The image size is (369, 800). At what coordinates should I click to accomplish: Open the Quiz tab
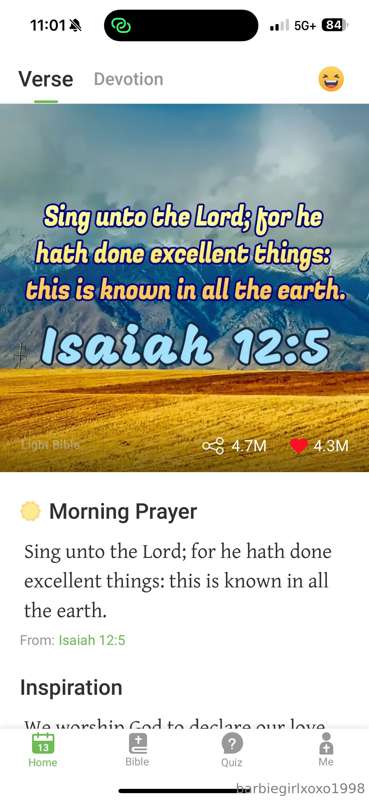coord(232,750)
